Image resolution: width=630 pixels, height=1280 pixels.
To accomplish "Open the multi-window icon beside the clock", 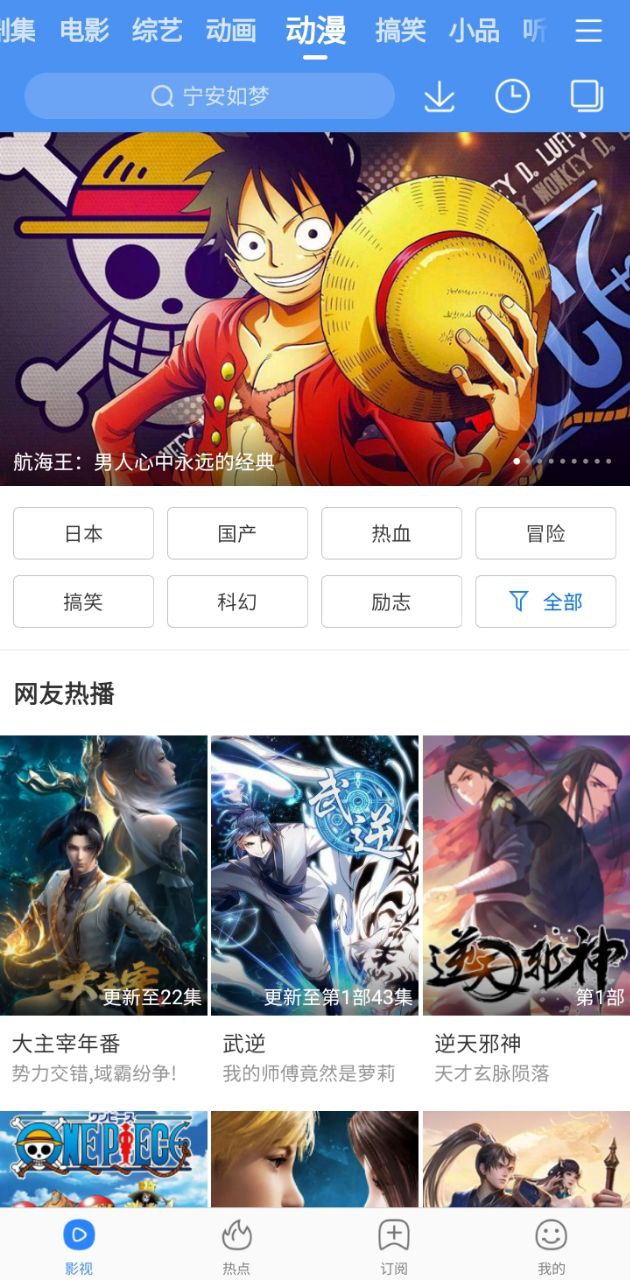I will (x=587, y=96).
